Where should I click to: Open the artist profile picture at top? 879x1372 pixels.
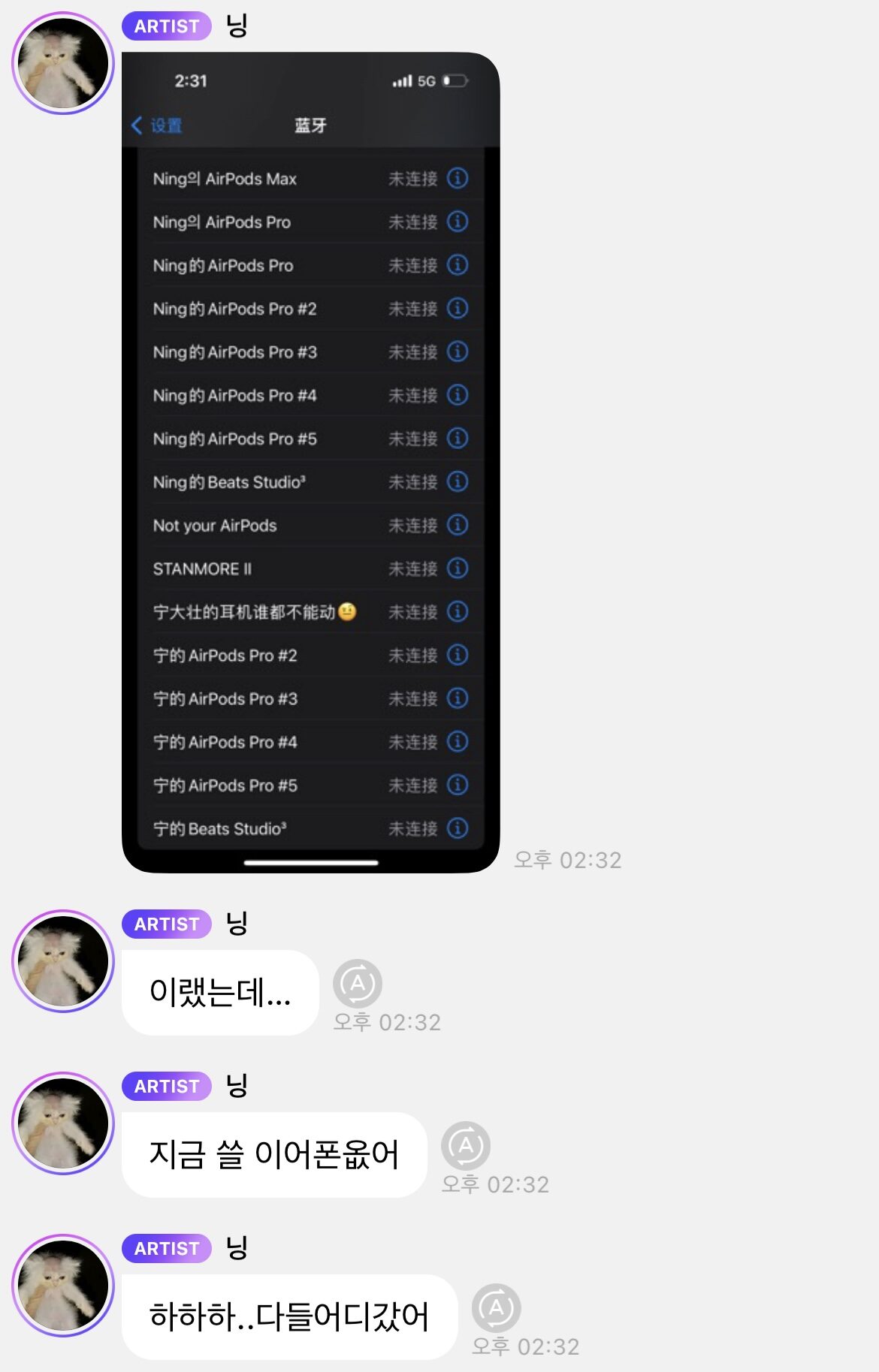tap(63, 63)
